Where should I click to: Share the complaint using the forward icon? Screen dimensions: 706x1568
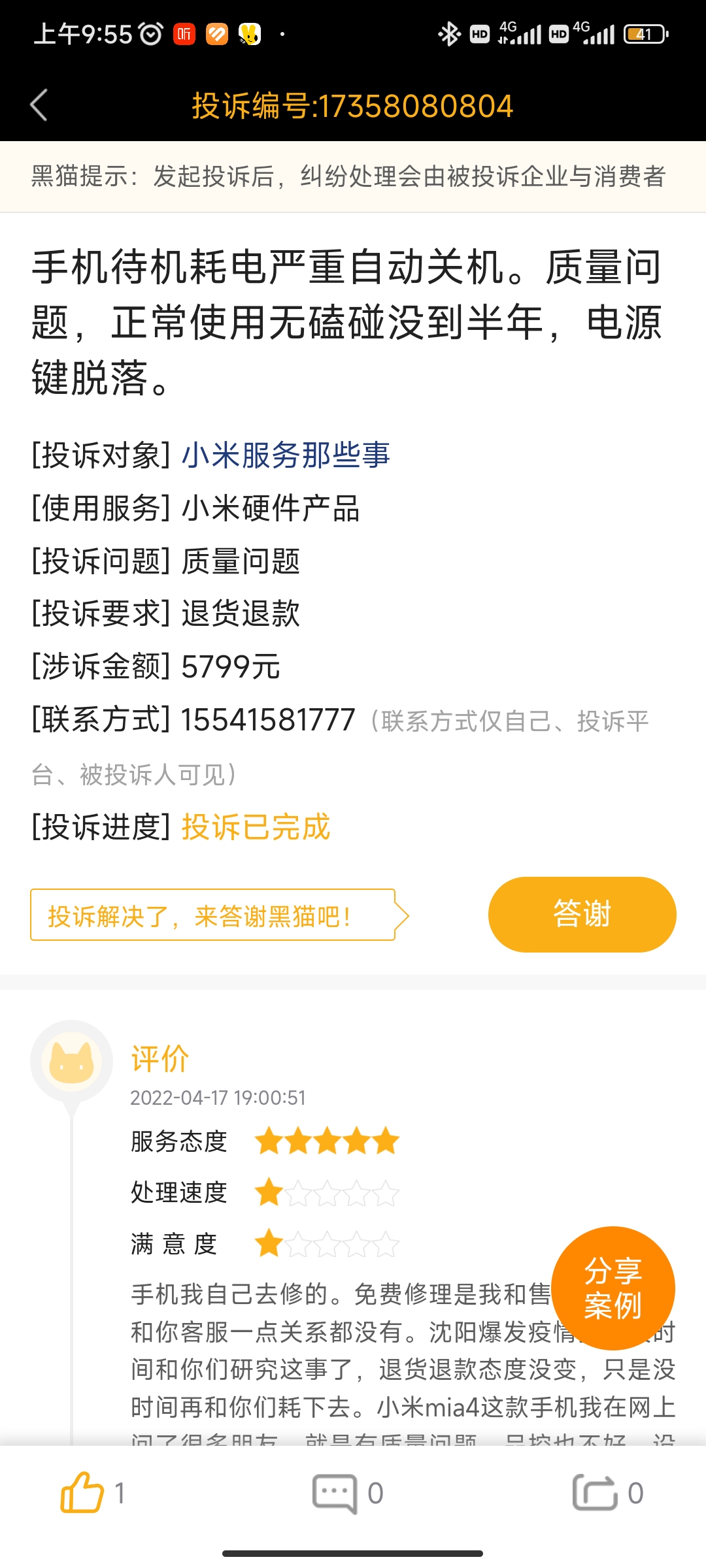click(x=595, y=1493)
